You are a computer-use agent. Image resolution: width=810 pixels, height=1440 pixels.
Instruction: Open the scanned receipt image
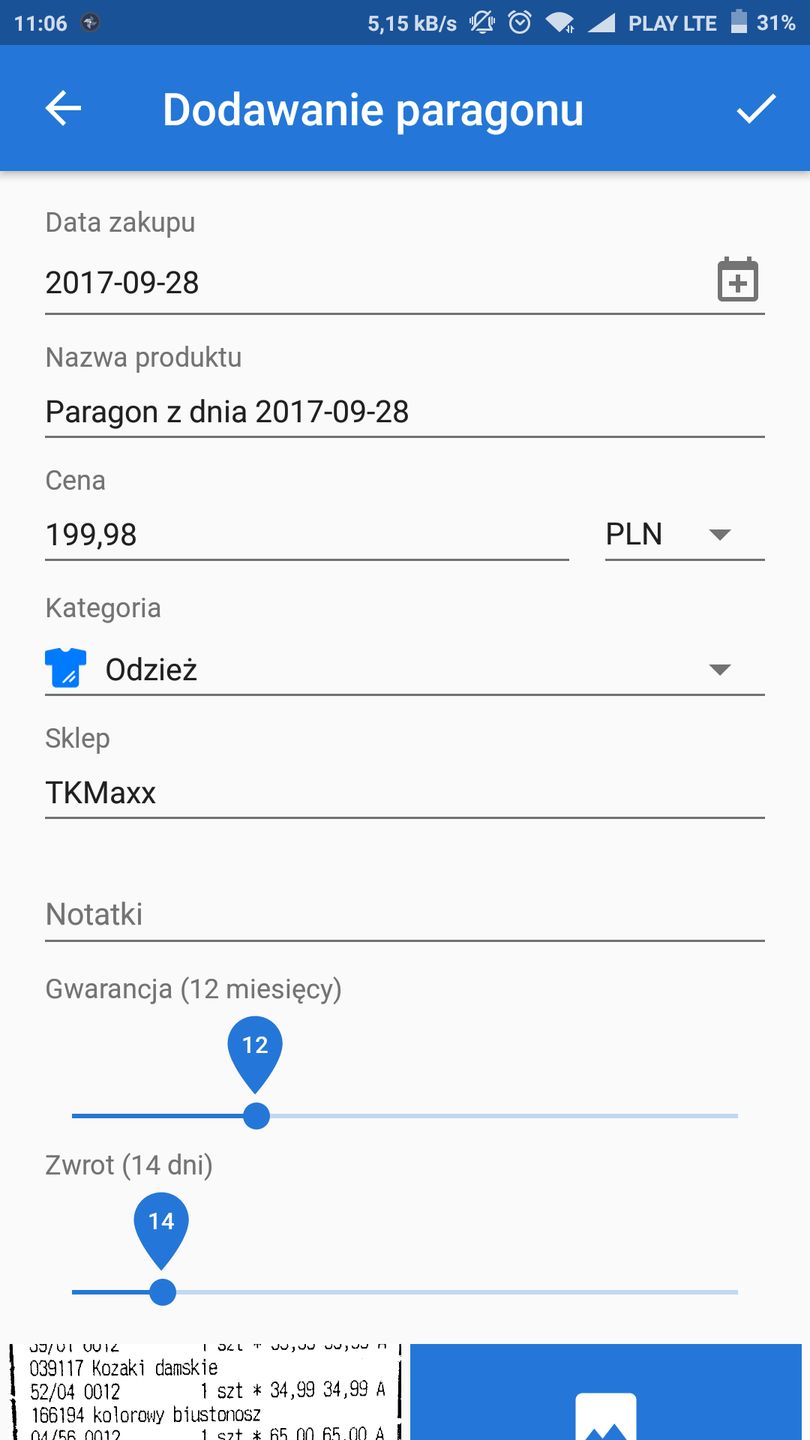(x=205, y=1392)
